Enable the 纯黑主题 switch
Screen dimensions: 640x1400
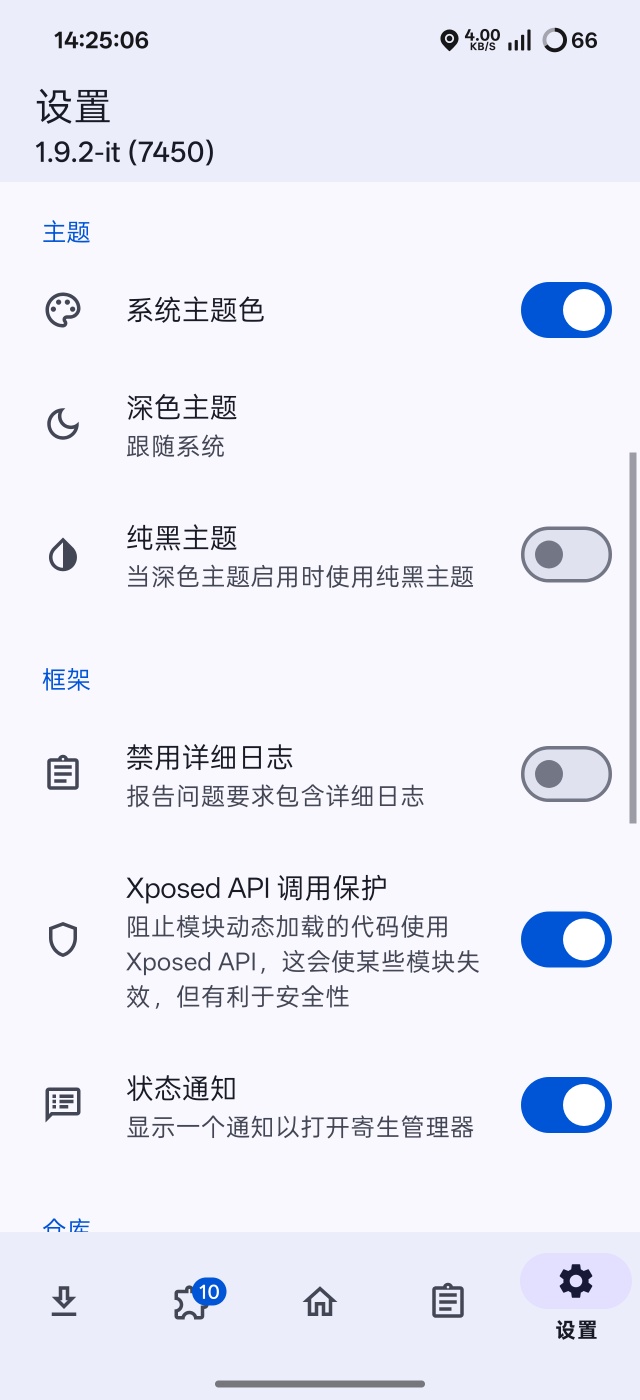565,554
